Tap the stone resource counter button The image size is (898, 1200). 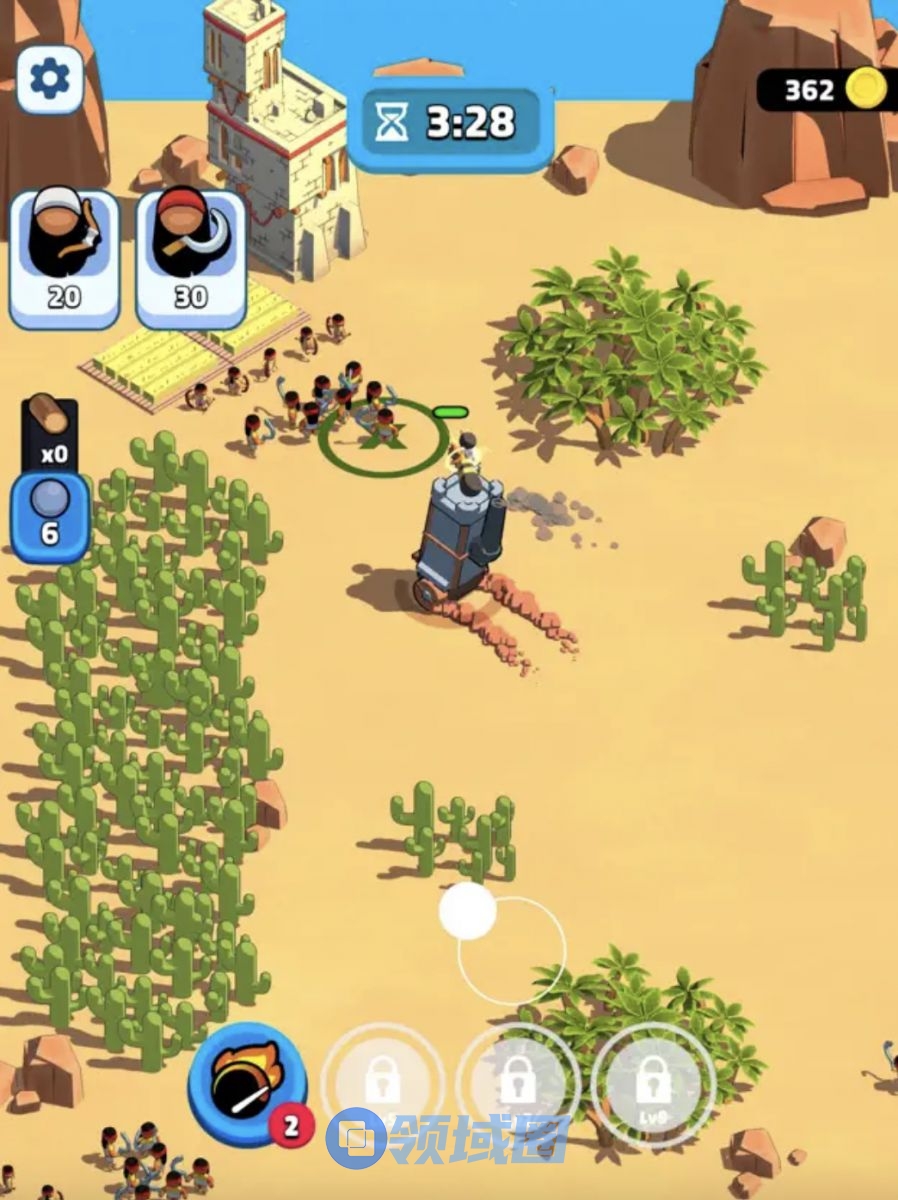pyautogui.click(x=50, y=516)
